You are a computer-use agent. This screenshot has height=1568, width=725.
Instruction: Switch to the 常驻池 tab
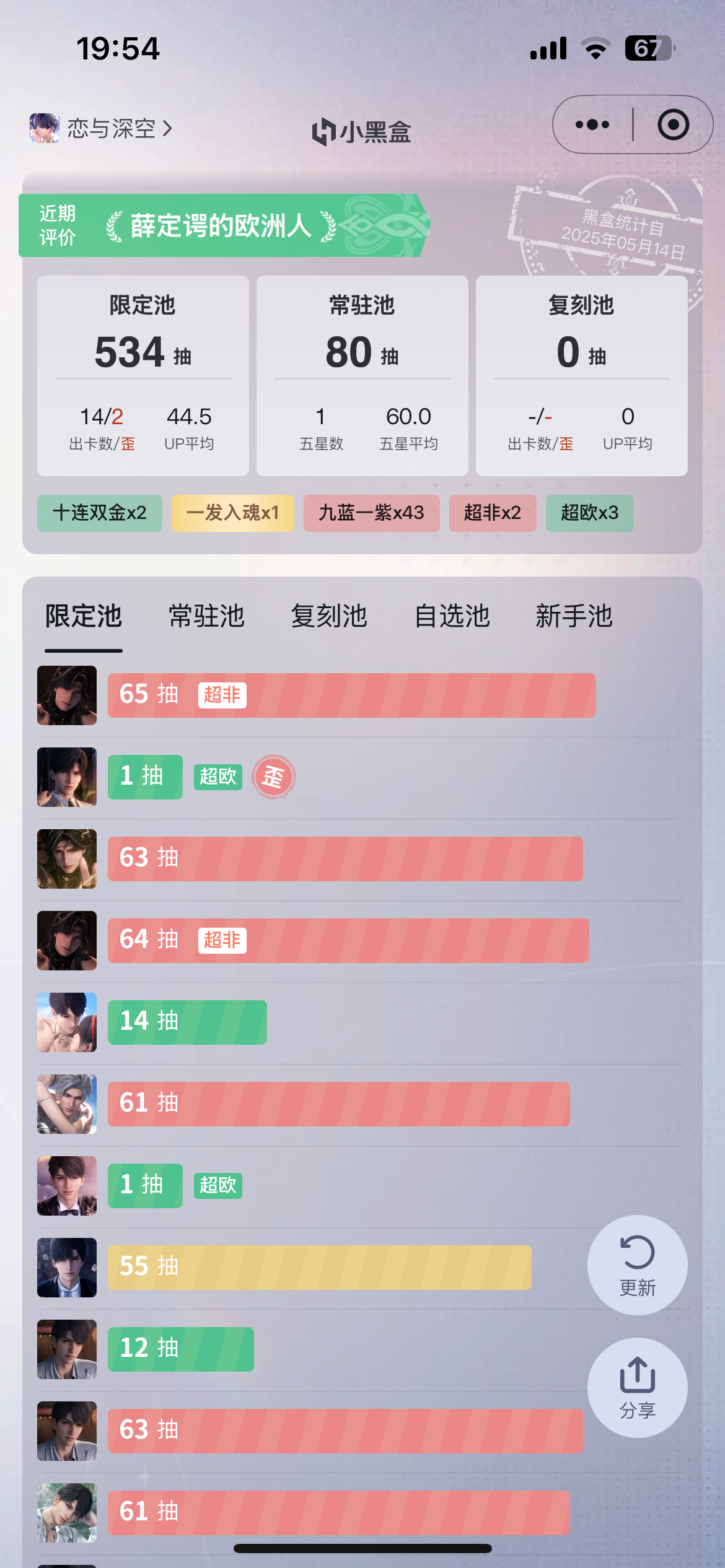click(206, 616)
